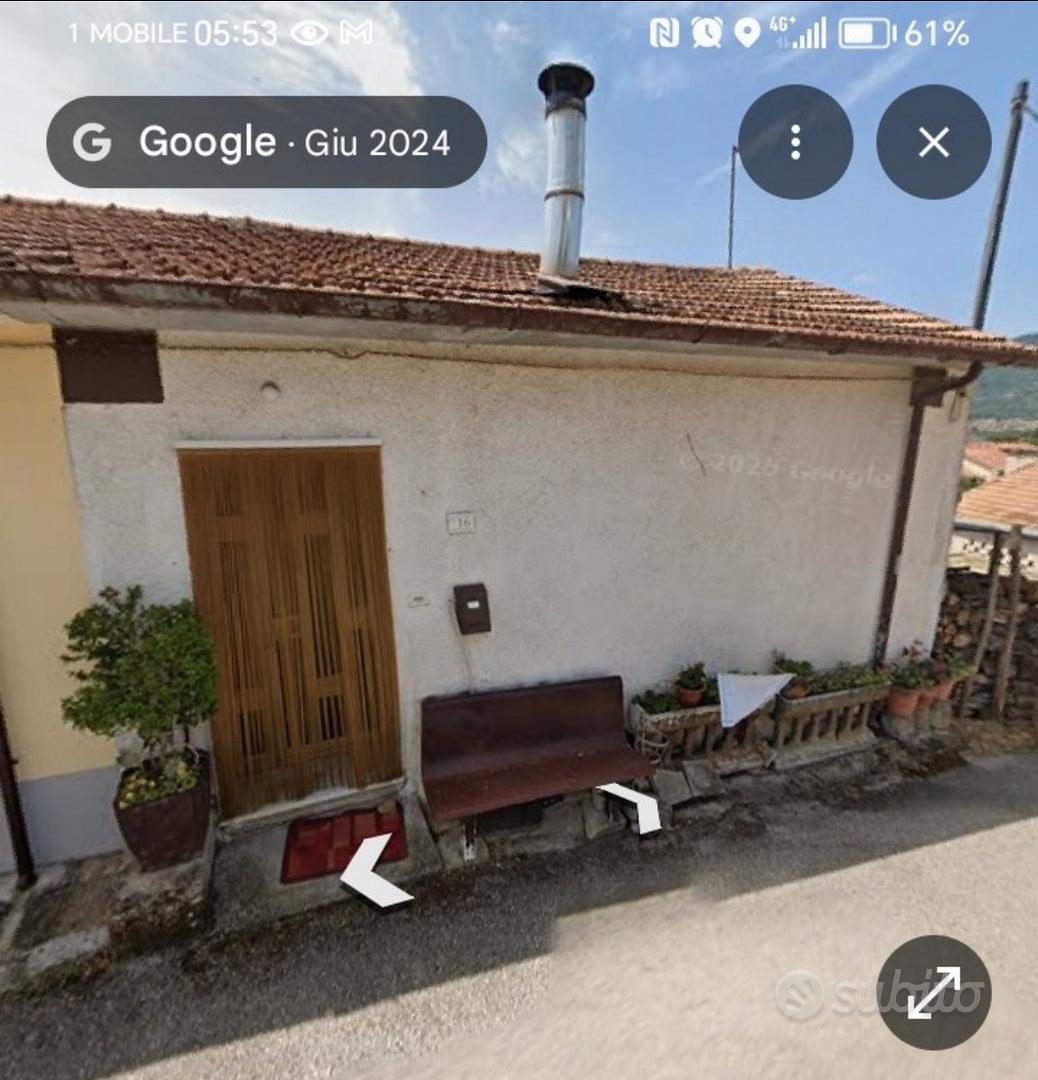Move along the street with left arrow
This screenshot has height=1080, width=1038.
(374, 872)
